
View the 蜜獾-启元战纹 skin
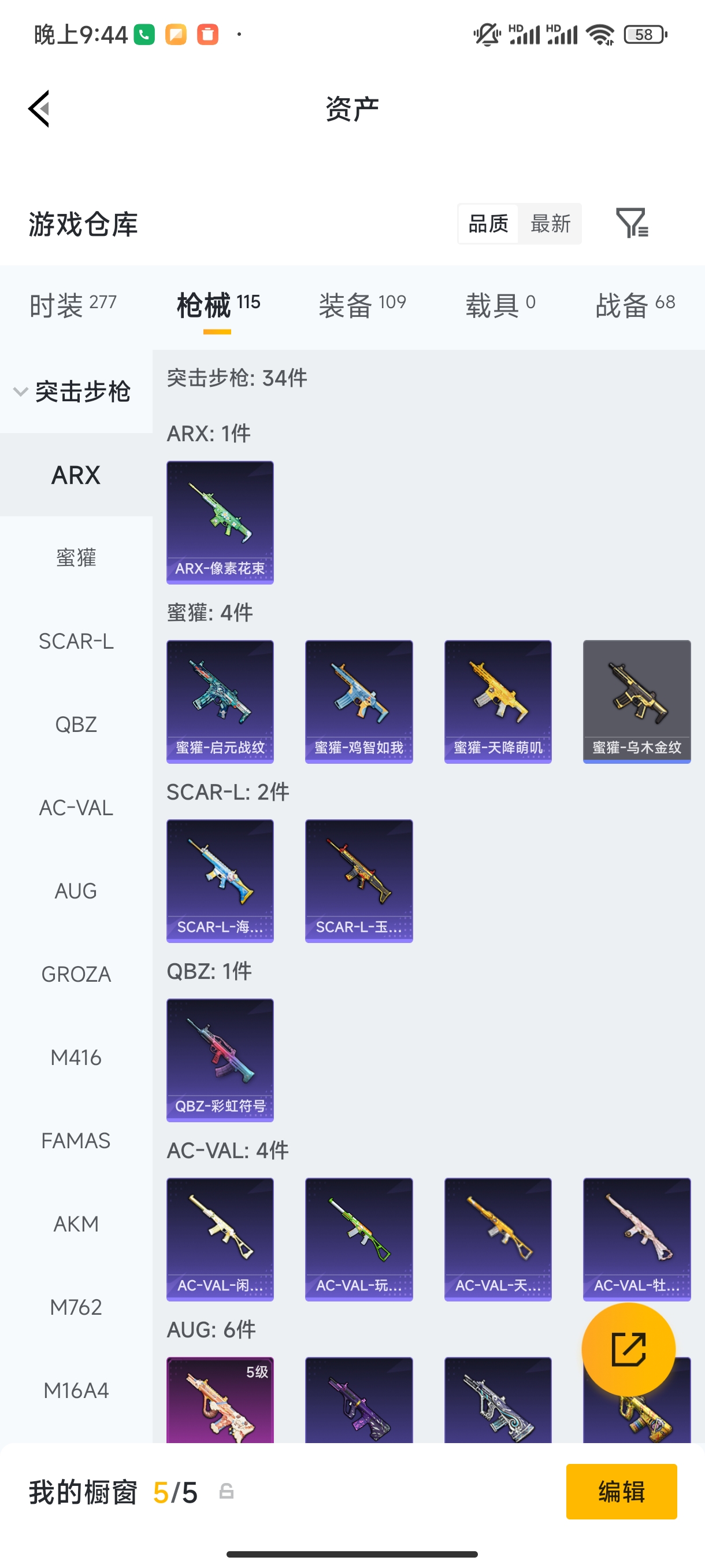220,701
